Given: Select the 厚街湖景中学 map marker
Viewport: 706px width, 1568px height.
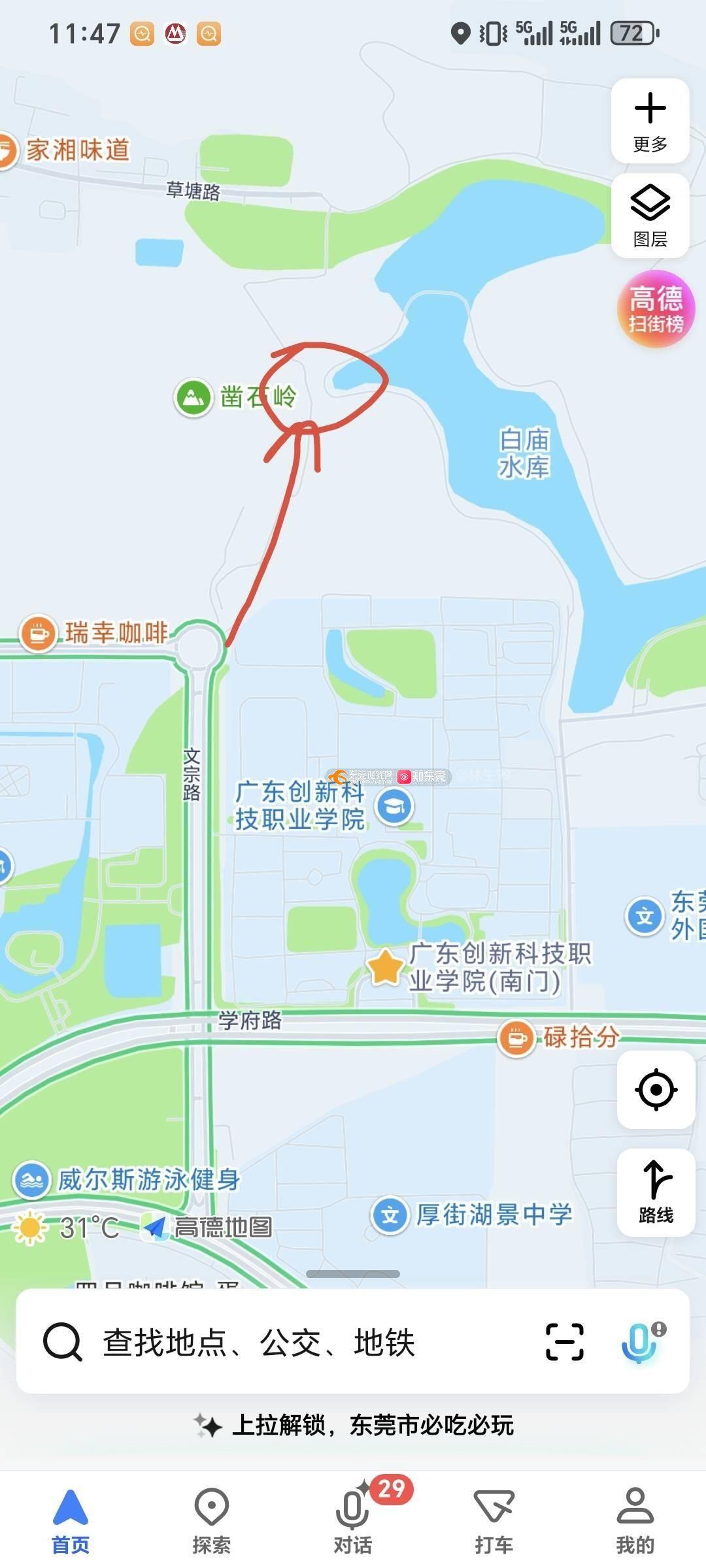Looking at the screenshot, I should tap(390, 1216).
